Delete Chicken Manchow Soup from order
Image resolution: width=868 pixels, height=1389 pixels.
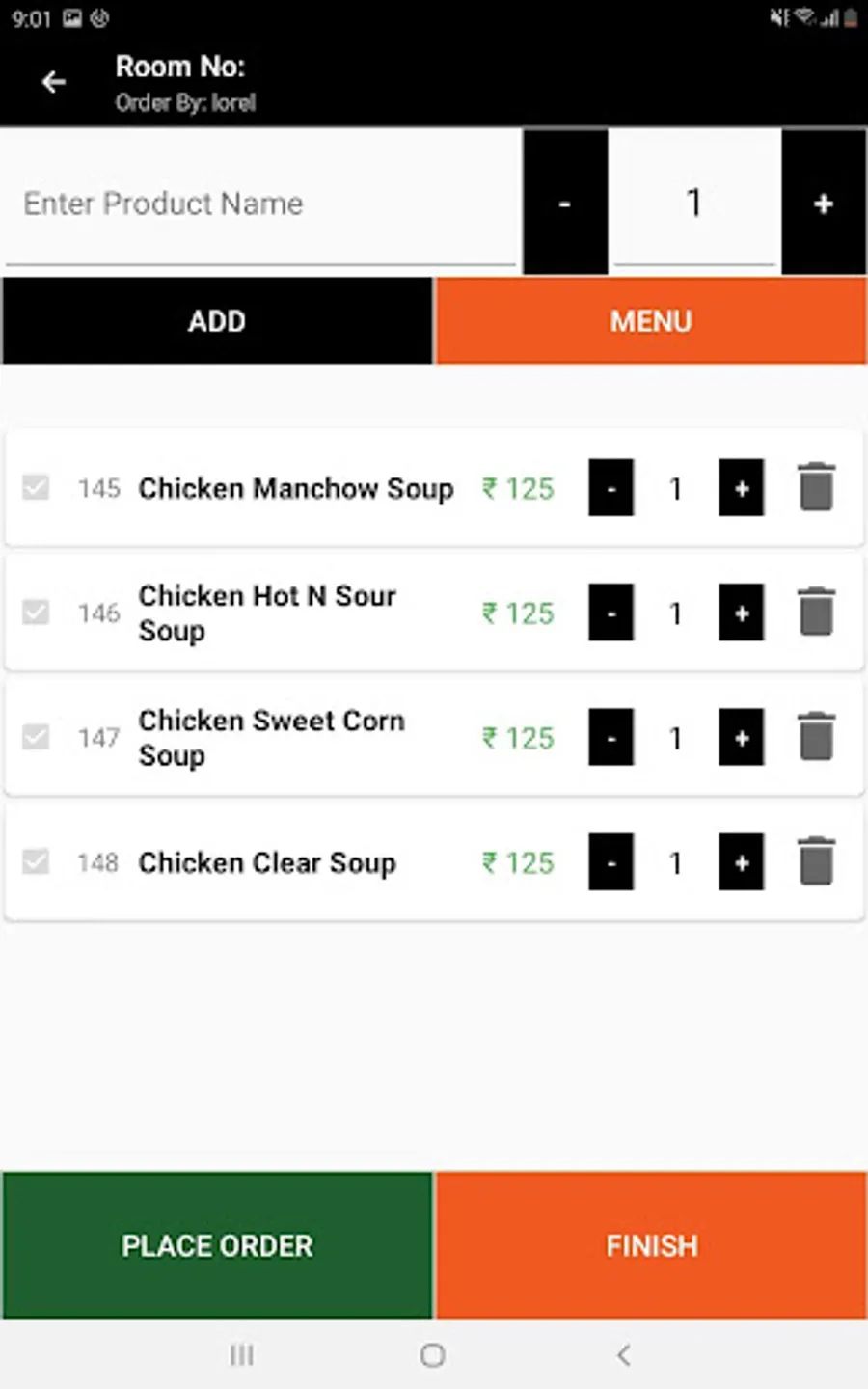coord(816,487)
